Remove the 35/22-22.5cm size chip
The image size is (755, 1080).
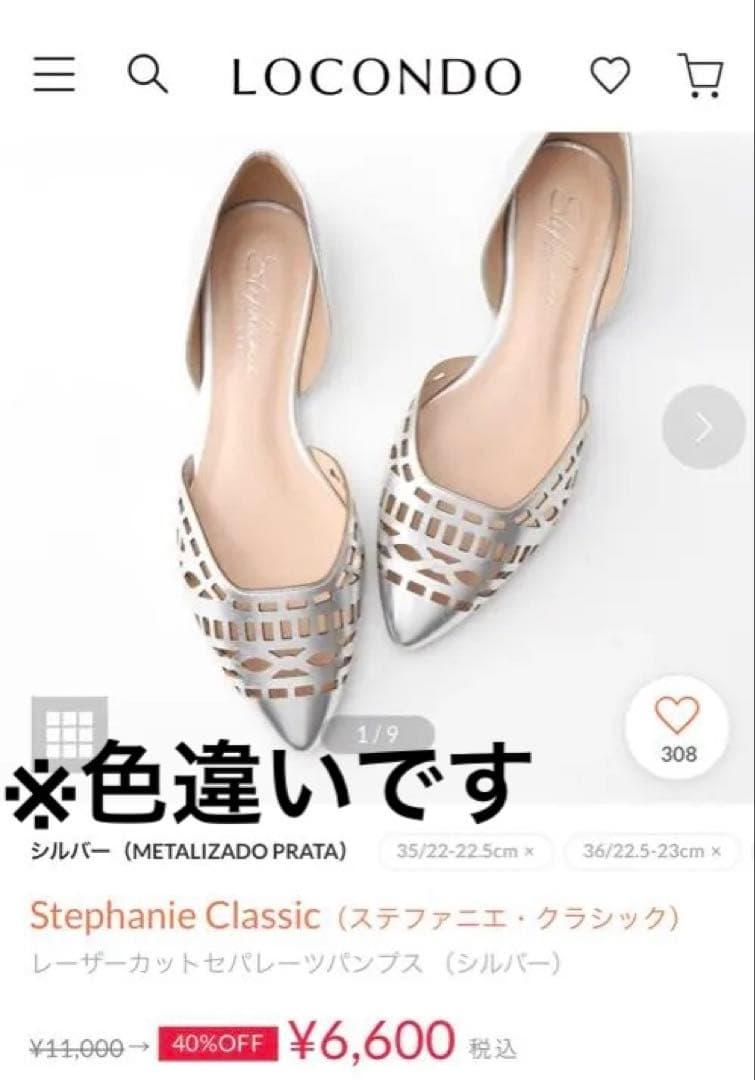(529, 851)
